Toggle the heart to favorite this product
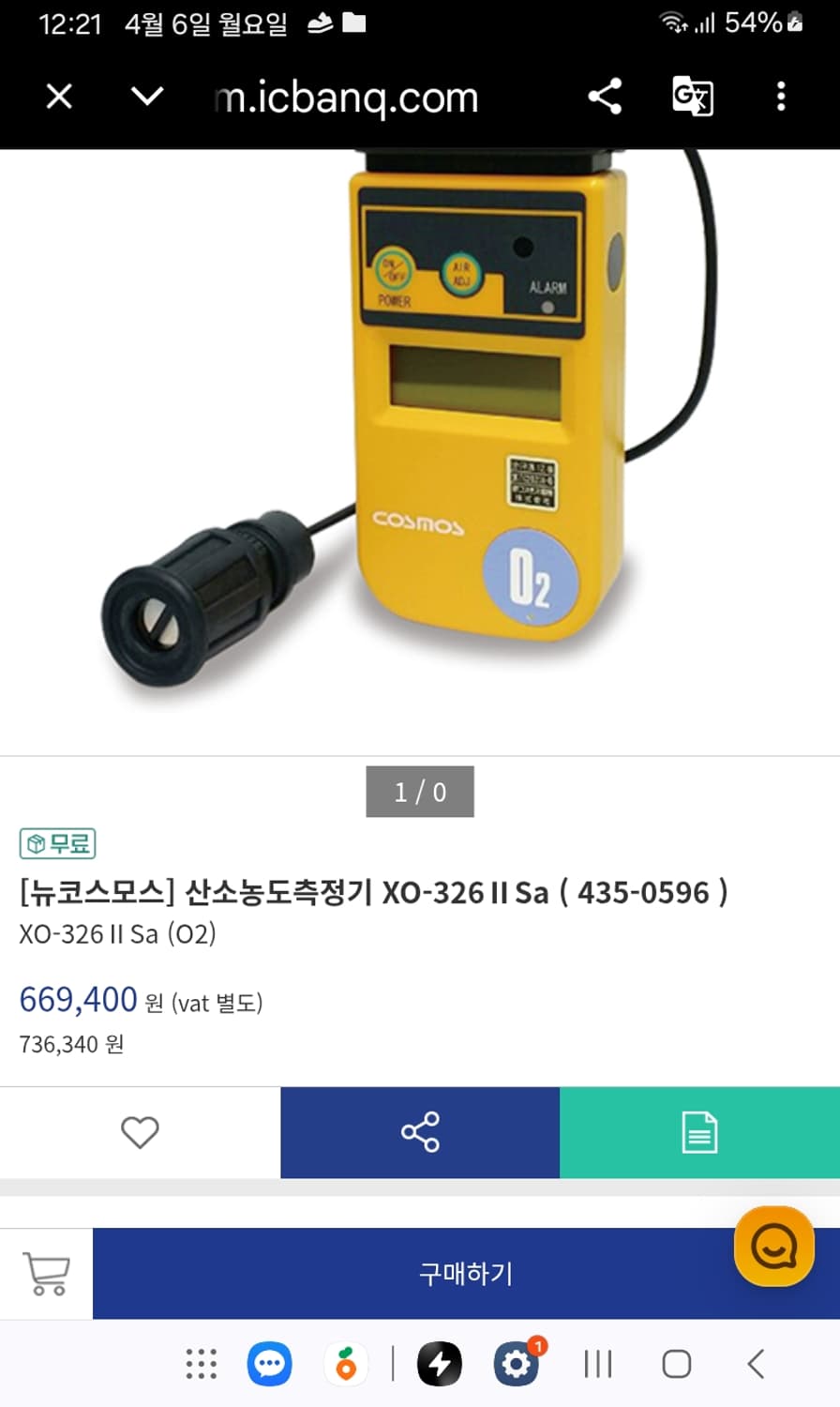Image resolution: width=840 pixels, height=1407 pixels. pos(139,1132)
